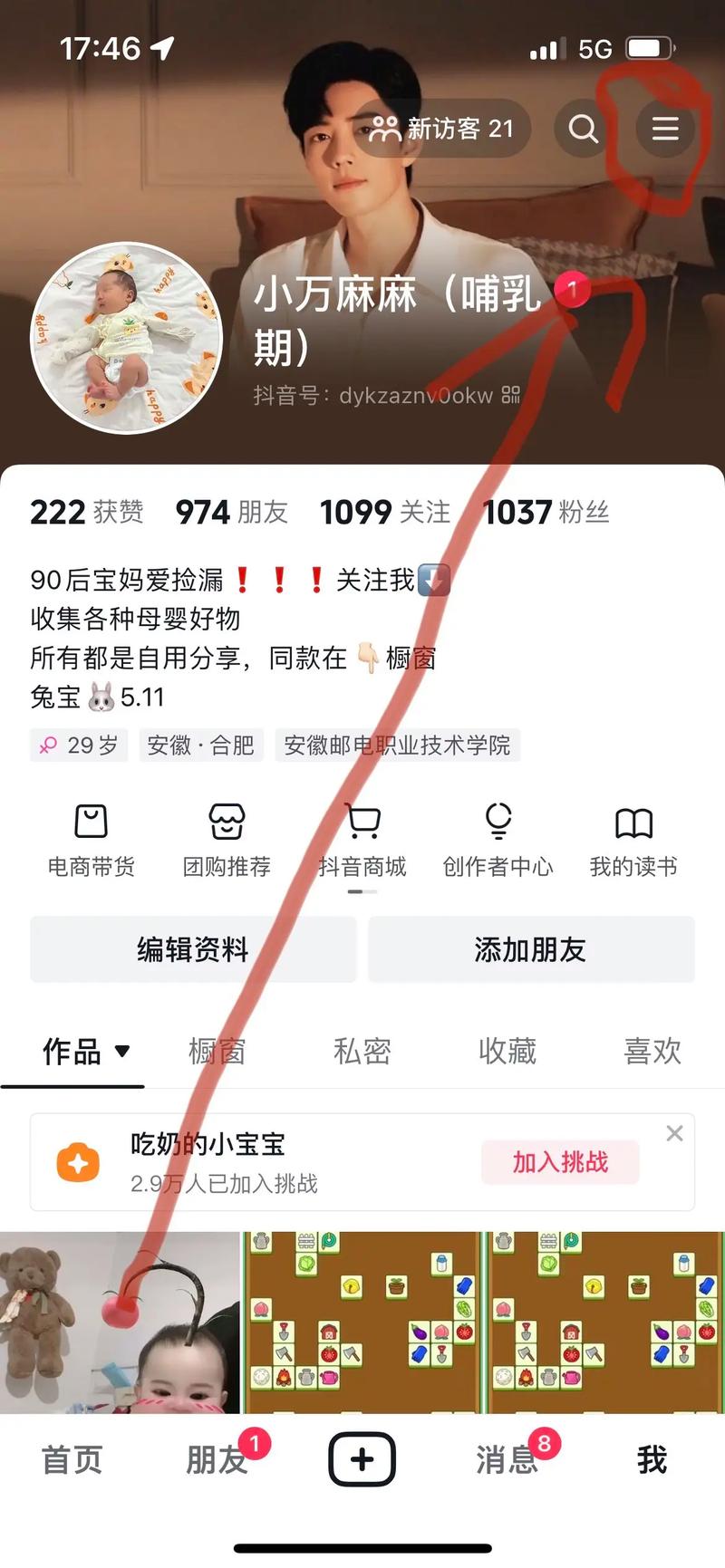725x1568 pixels.
Task: Open the 新访客 21 visitors list
Action: [441, 129]
